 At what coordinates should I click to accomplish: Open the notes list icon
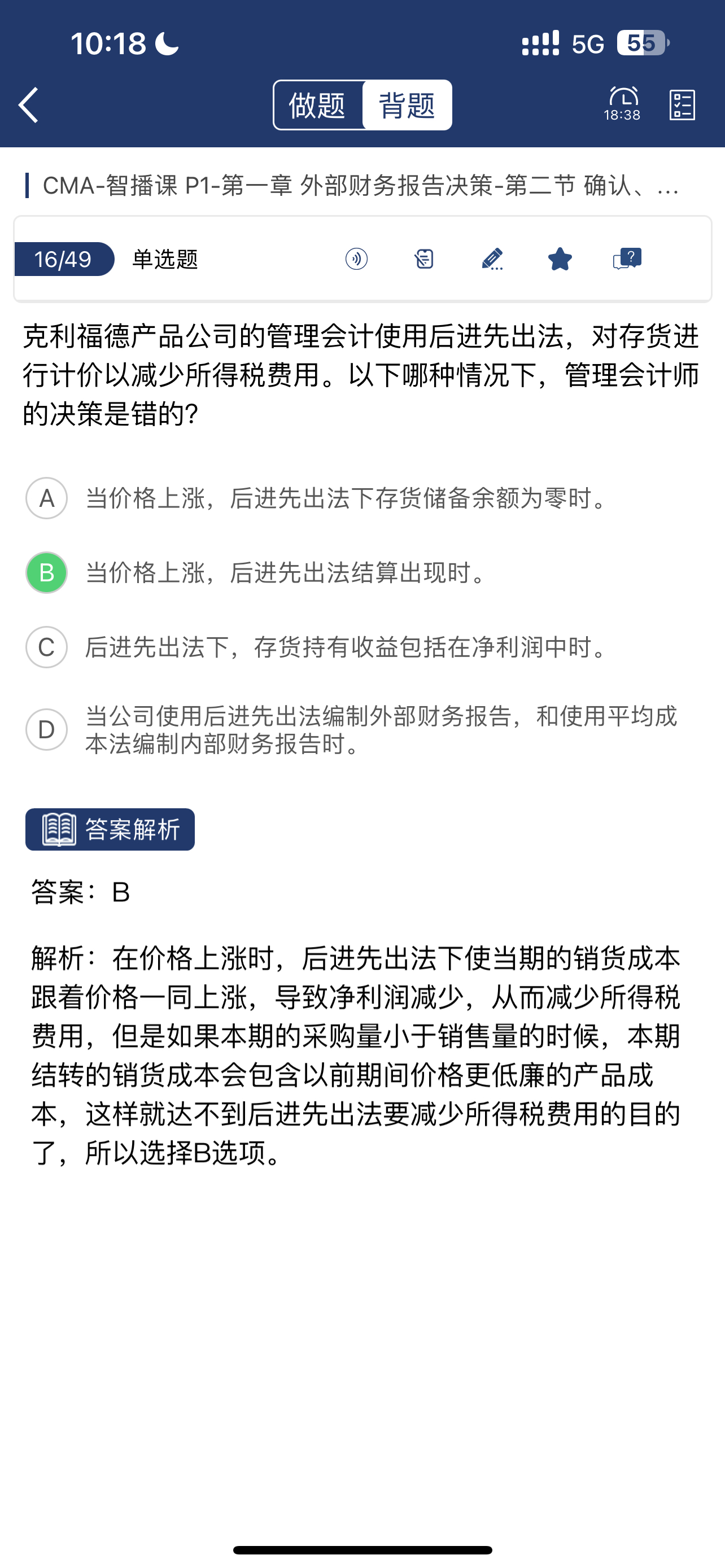[424, 259]
